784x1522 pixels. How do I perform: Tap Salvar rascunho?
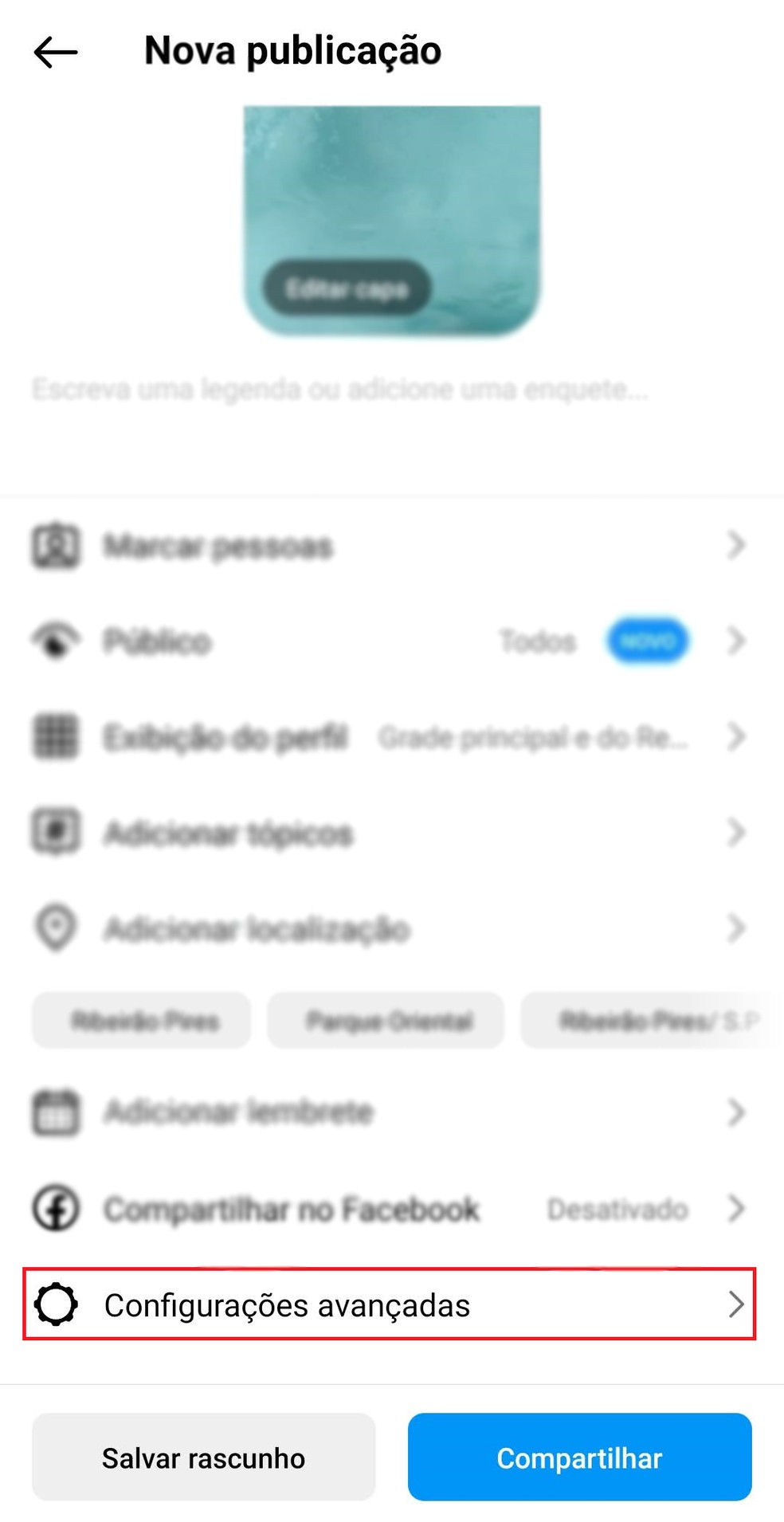pos(203,1457)
